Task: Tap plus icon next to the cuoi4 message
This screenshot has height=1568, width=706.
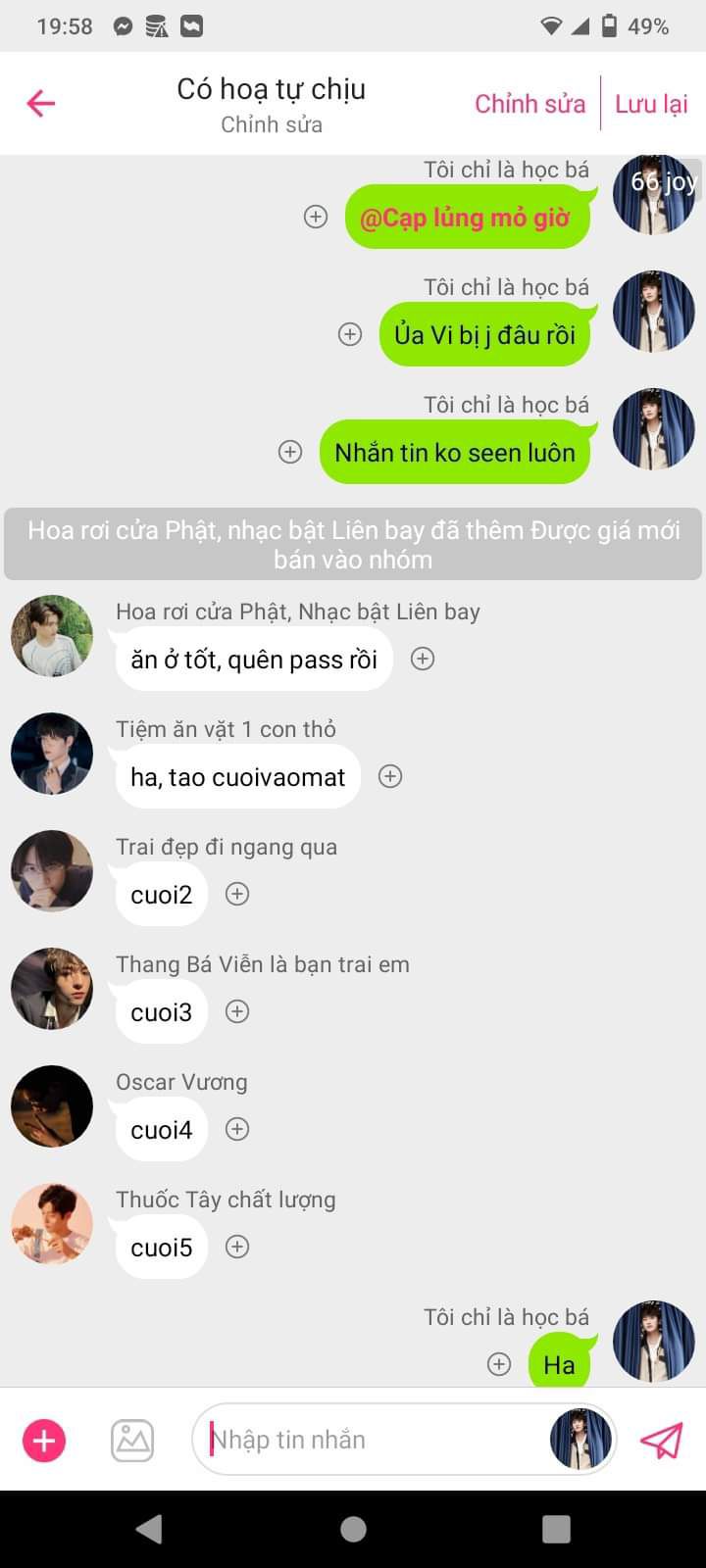Action: coord(237,1129)
